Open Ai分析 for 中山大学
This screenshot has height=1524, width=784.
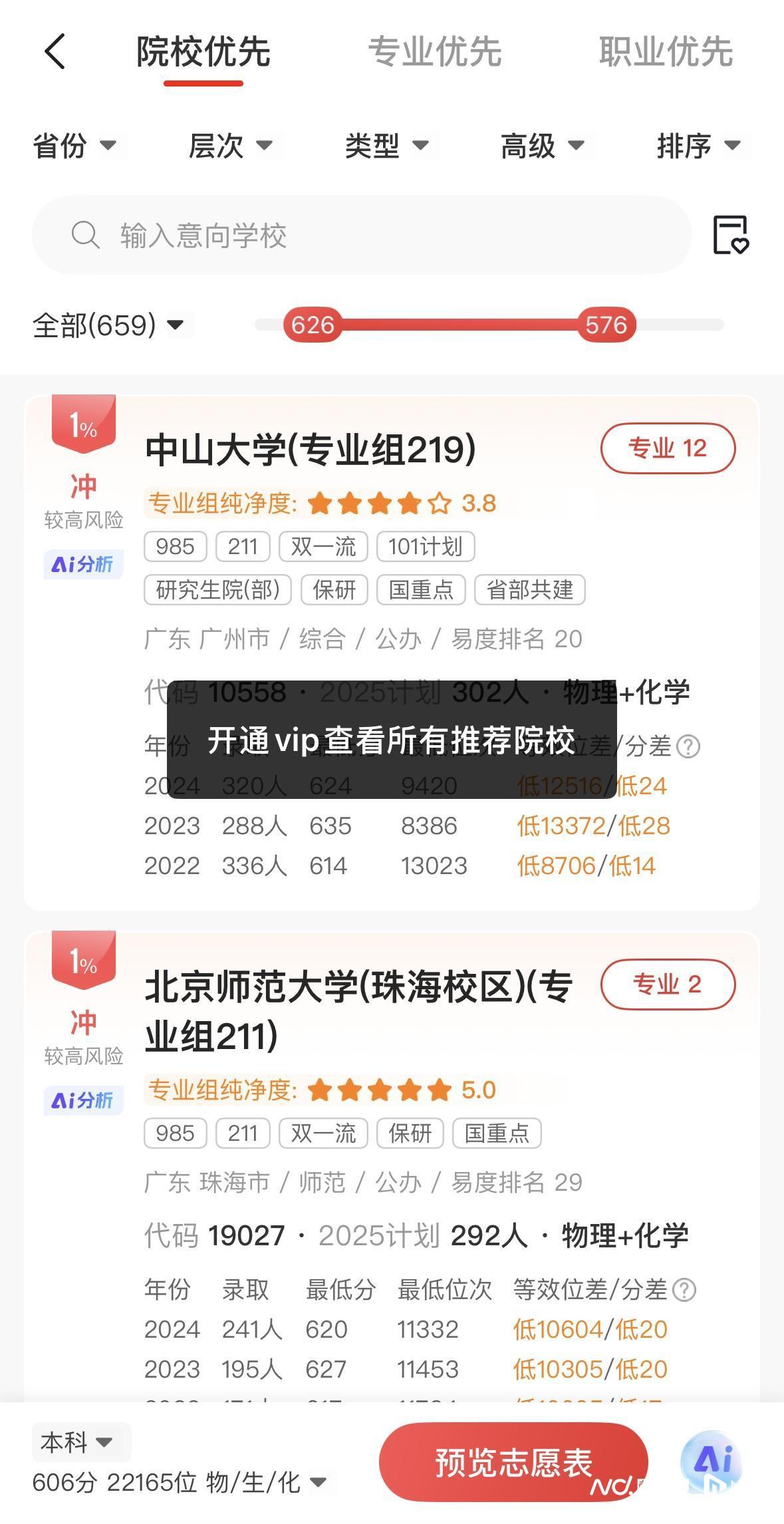[x=83, y=565]
